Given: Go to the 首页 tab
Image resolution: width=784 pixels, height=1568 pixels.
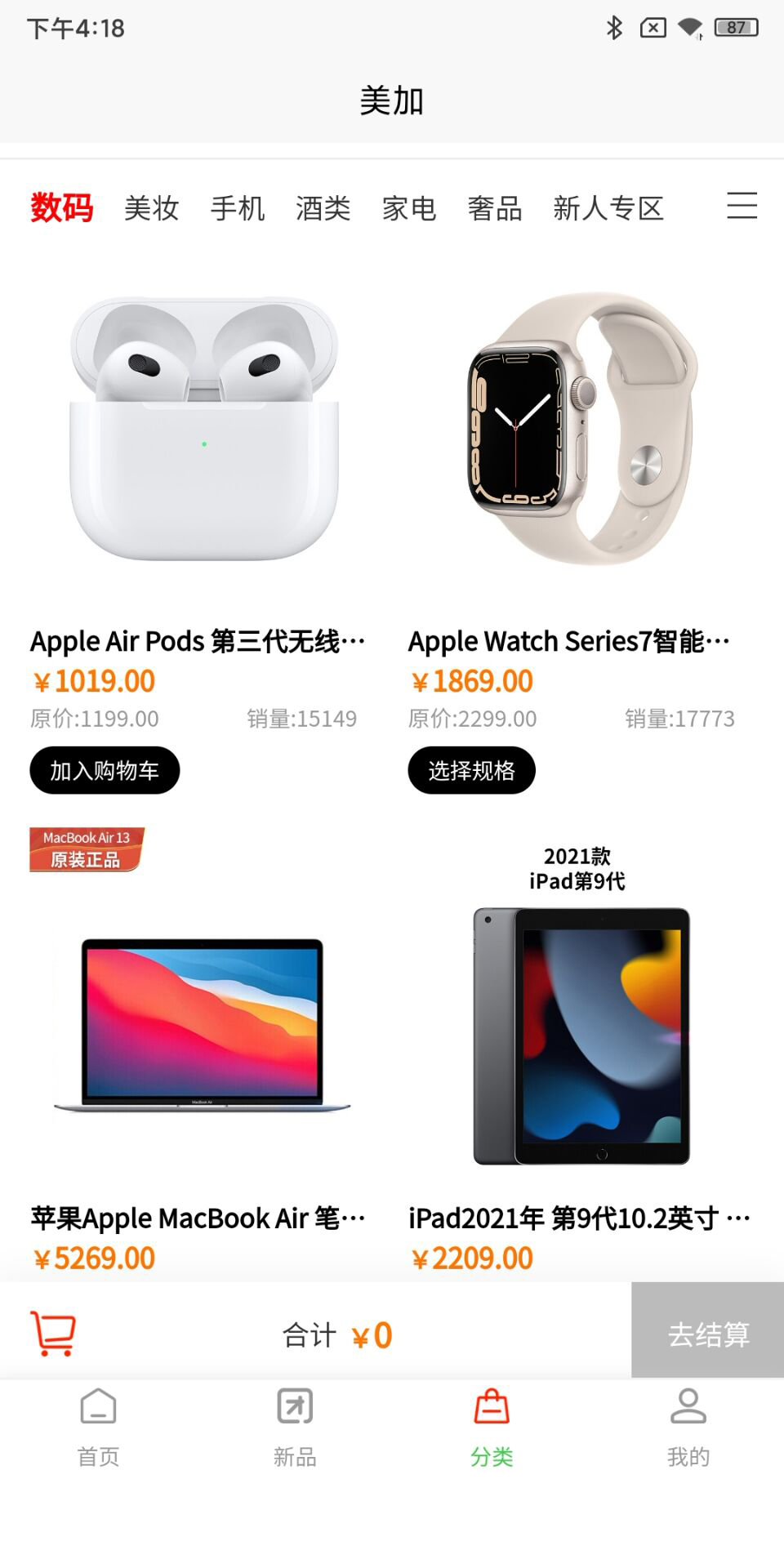Looking at the screenshot, I should [x=98, y=1427].
